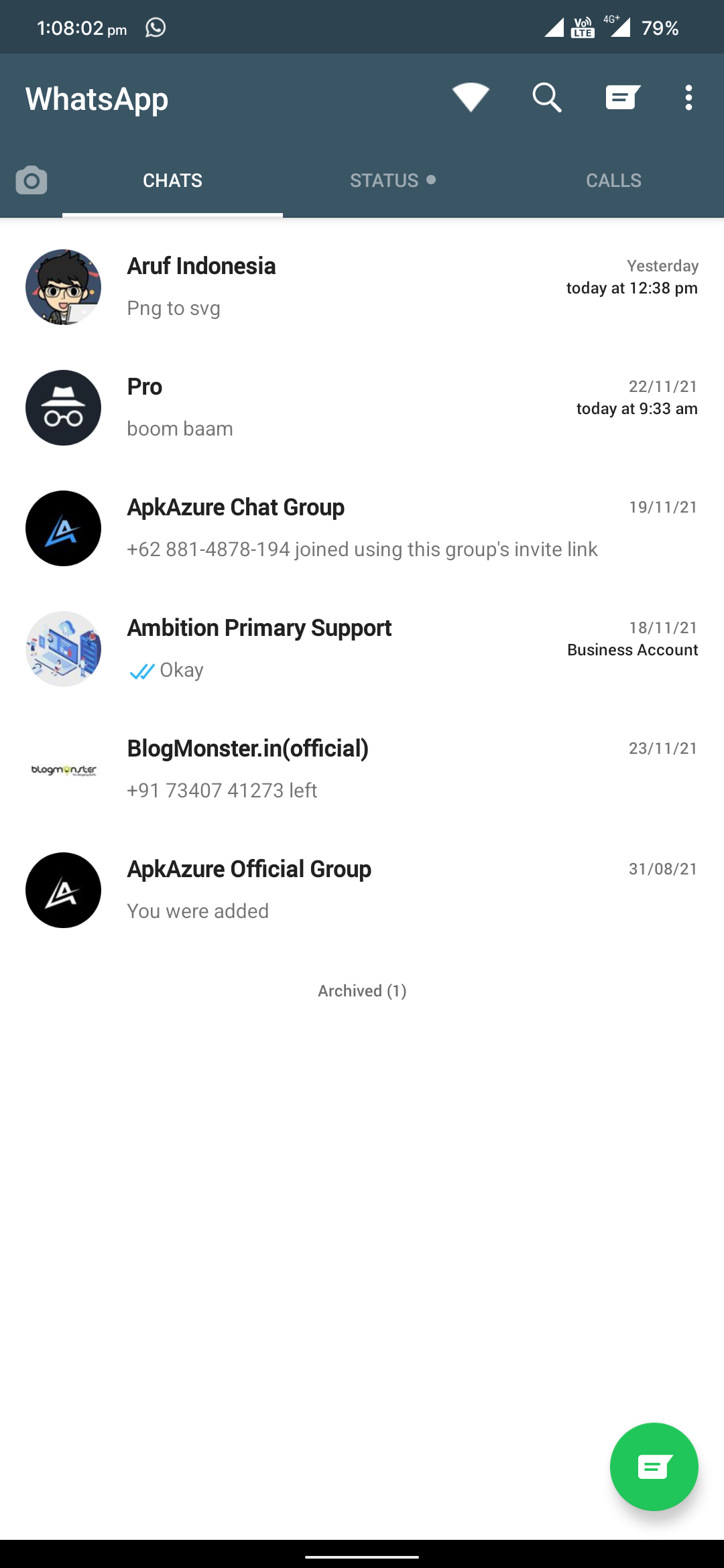Viewport: 724px width, 1568px height.
Task: View ApkAzure Official Group's profile picture
Action: (x=64, y=890)
